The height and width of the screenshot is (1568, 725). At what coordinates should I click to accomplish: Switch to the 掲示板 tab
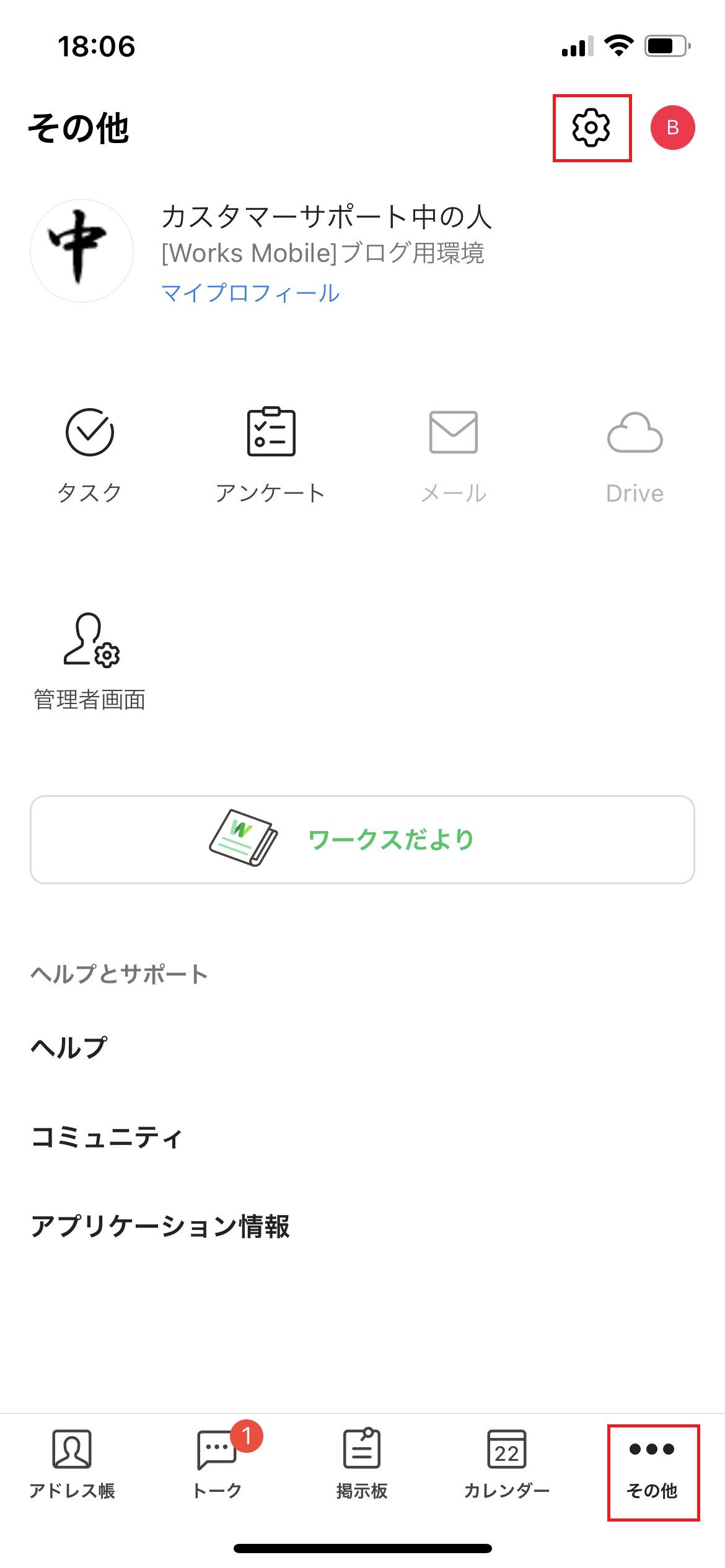coord(362,1464)
